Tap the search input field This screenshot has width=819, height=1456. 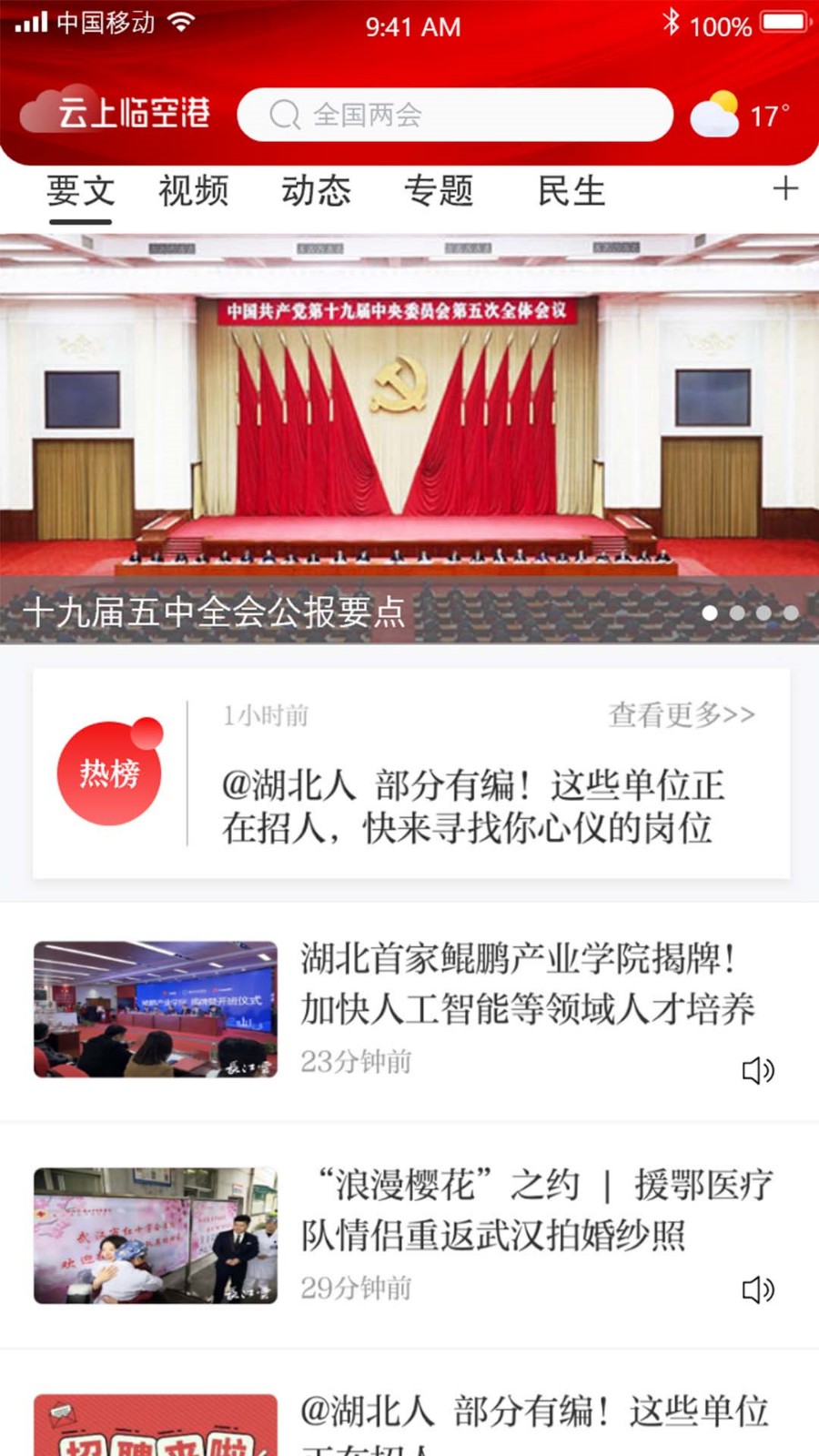click(x=455, y=115)
